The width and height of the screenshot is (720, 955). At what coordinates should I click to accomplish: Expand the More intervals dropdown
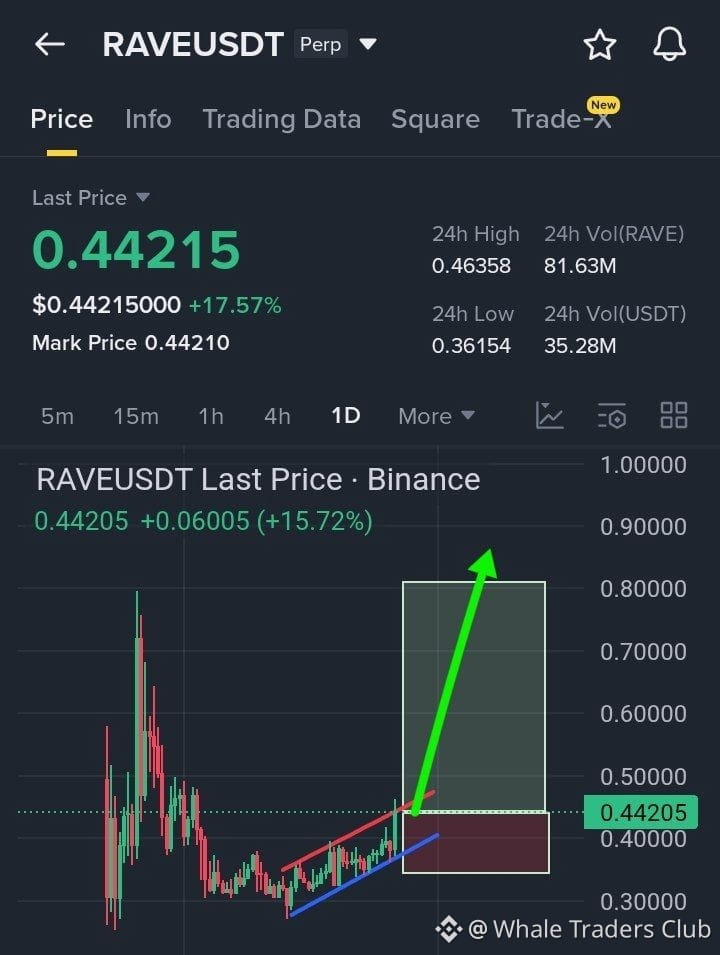coord(436,416)
